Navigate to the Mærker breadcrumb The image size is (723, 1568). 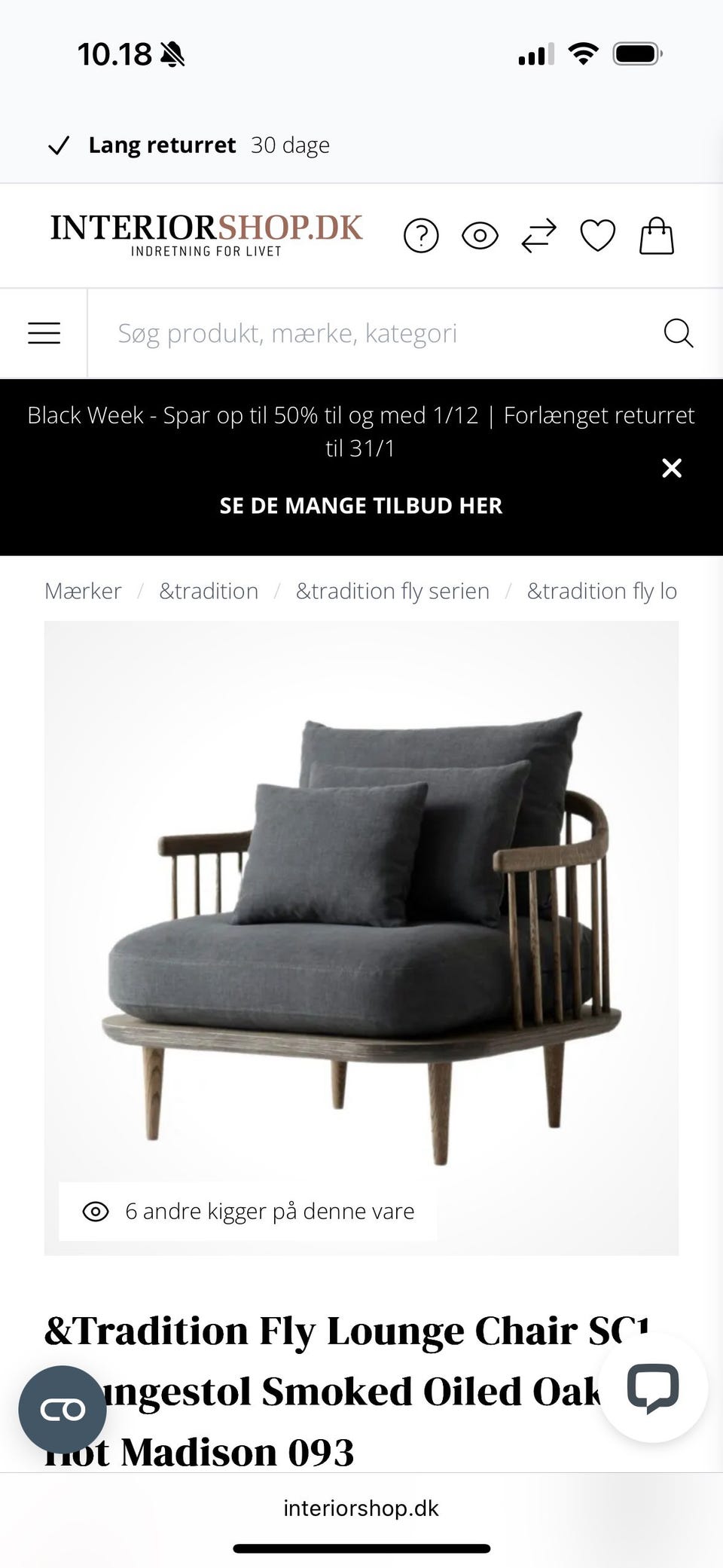pyautogui.click(x=83, y=591)
